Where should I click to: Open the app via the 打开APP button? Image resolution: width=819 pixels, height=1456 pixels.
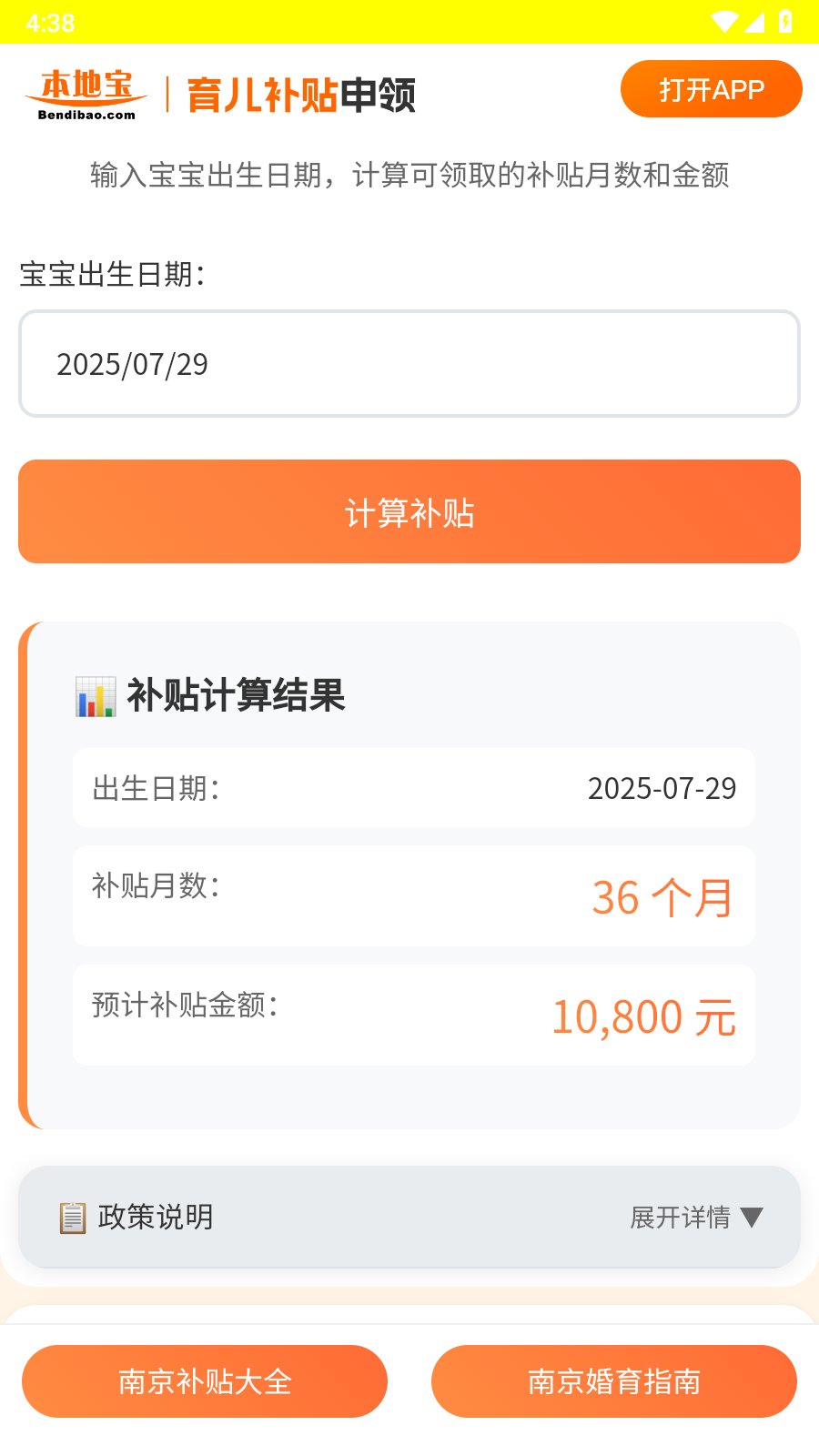[711, 88]
